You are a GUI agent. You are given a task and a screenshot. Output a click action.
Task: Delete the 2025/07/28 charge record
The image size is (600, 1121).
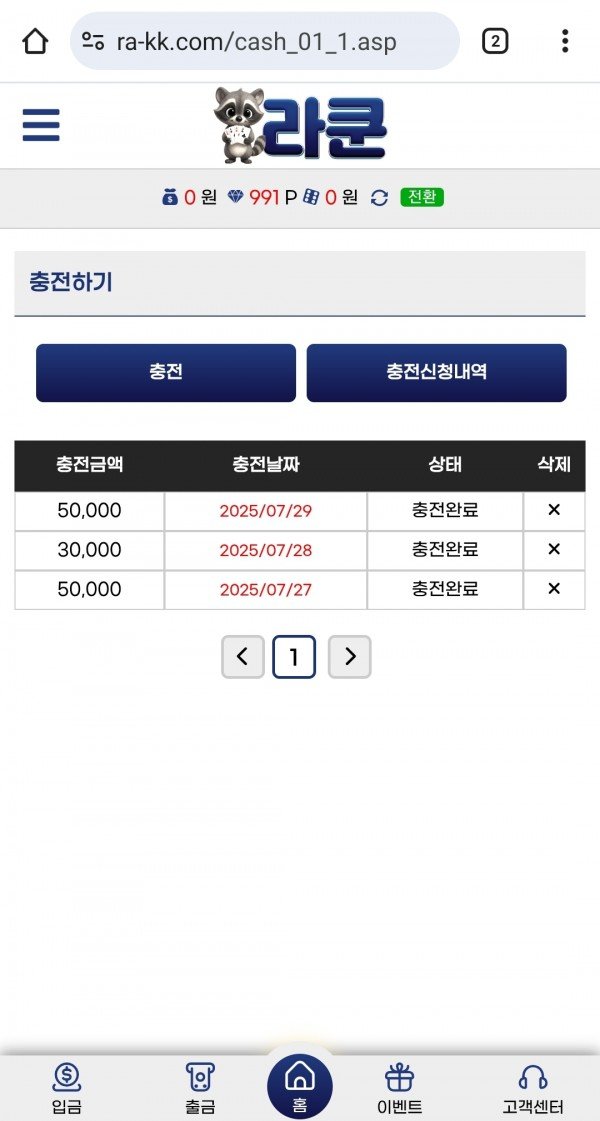[554, 550]
